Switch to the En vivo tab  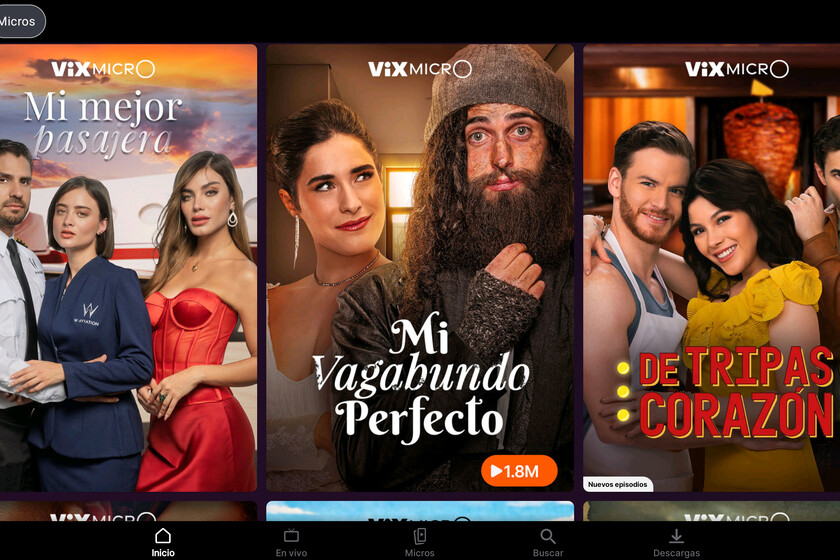[x=291, y=542]
